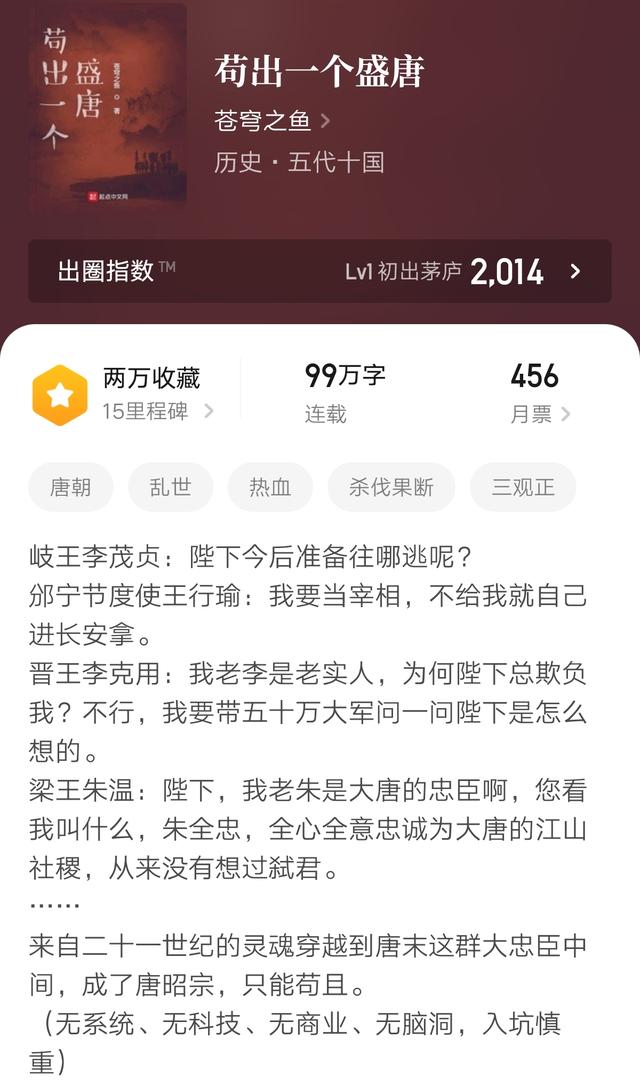Open the 杀伐果断 tag
The width and height of the screenshot is (640, 1086).
(391, 488)
